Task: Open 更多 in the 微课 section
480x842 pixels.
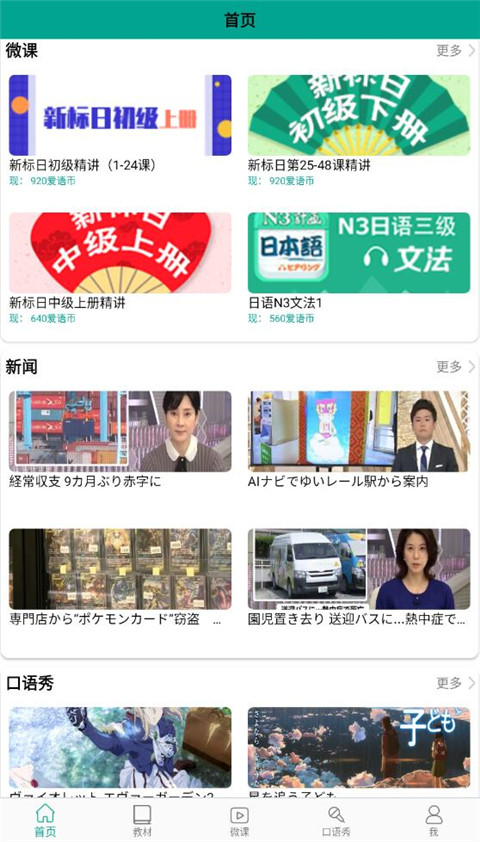Action: [x=455, y=50]
